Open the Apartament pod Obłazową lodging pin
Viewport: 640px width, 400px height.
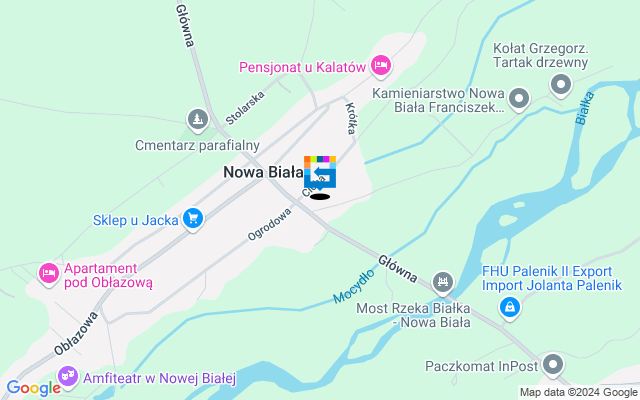tap(48, 273)
